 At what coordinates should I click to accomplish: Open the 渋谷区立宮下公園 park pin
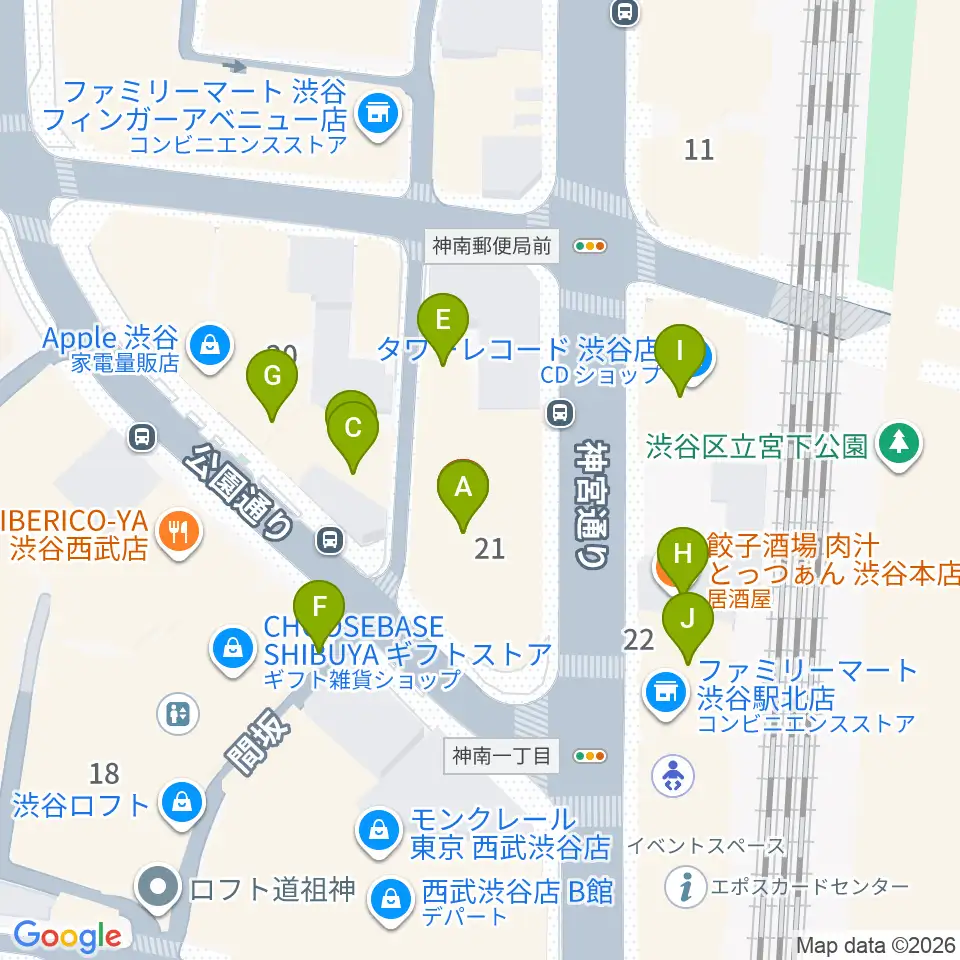click(899, 446)
